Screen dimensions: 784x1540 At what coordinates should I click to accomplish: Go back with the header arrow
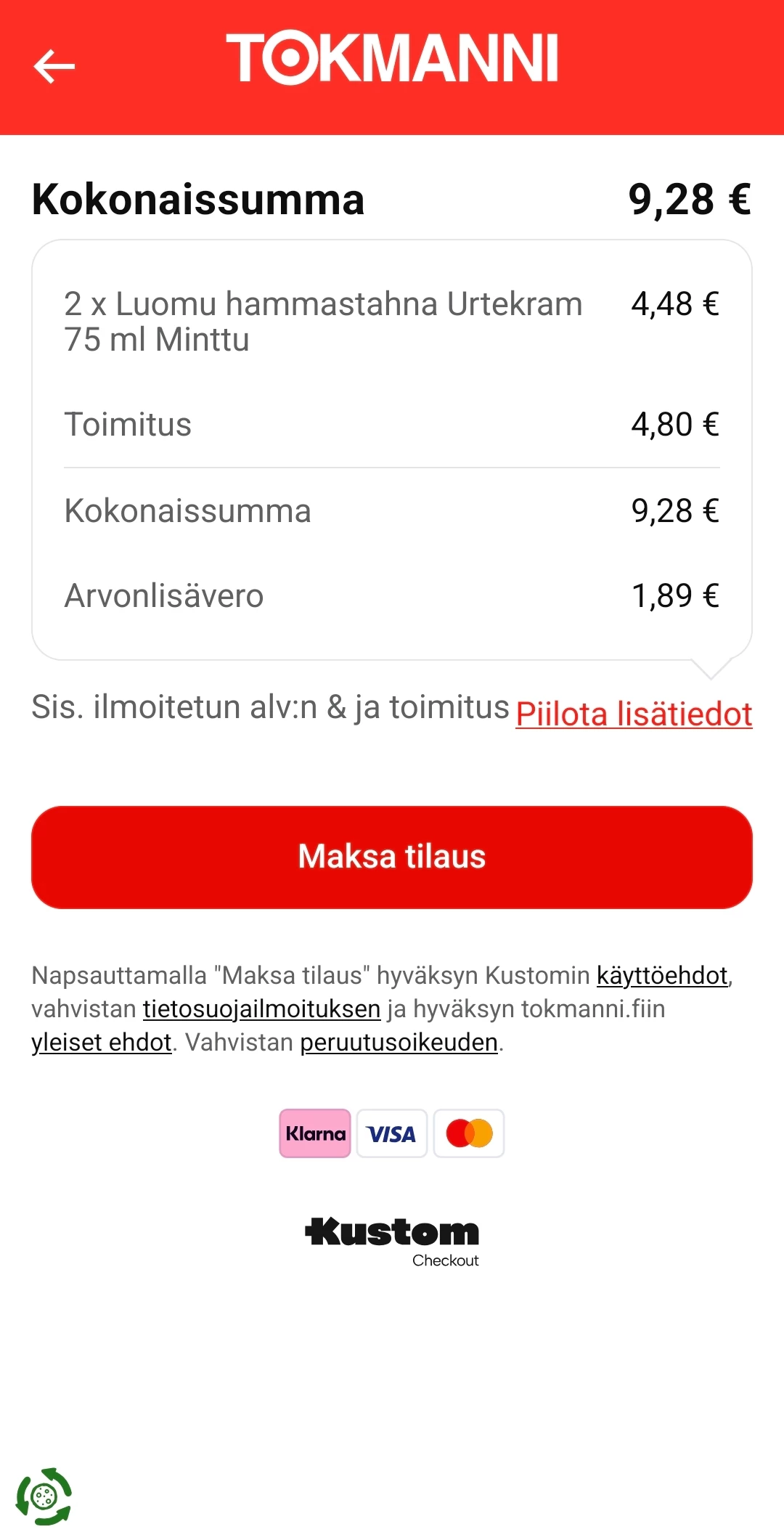54,67
